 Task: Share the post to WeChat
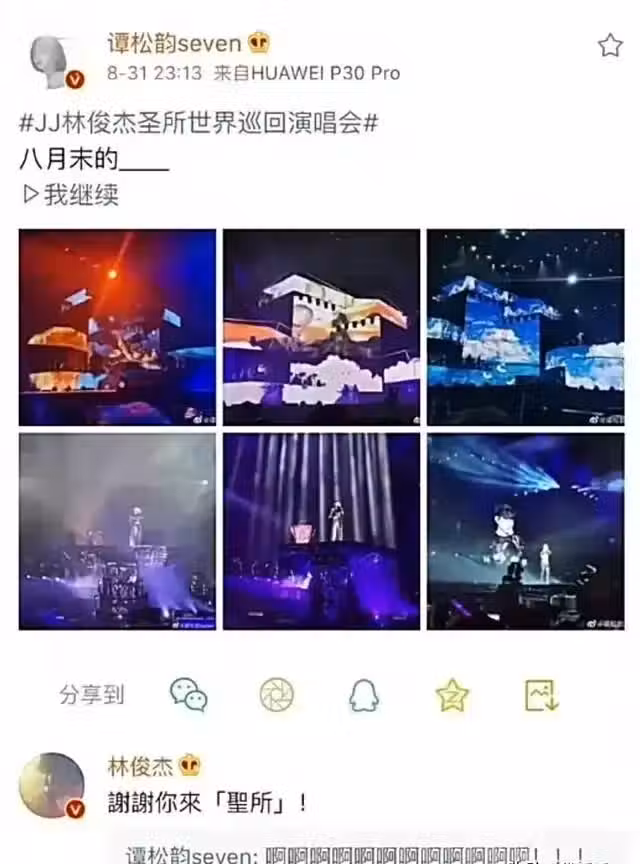(188, 694)
